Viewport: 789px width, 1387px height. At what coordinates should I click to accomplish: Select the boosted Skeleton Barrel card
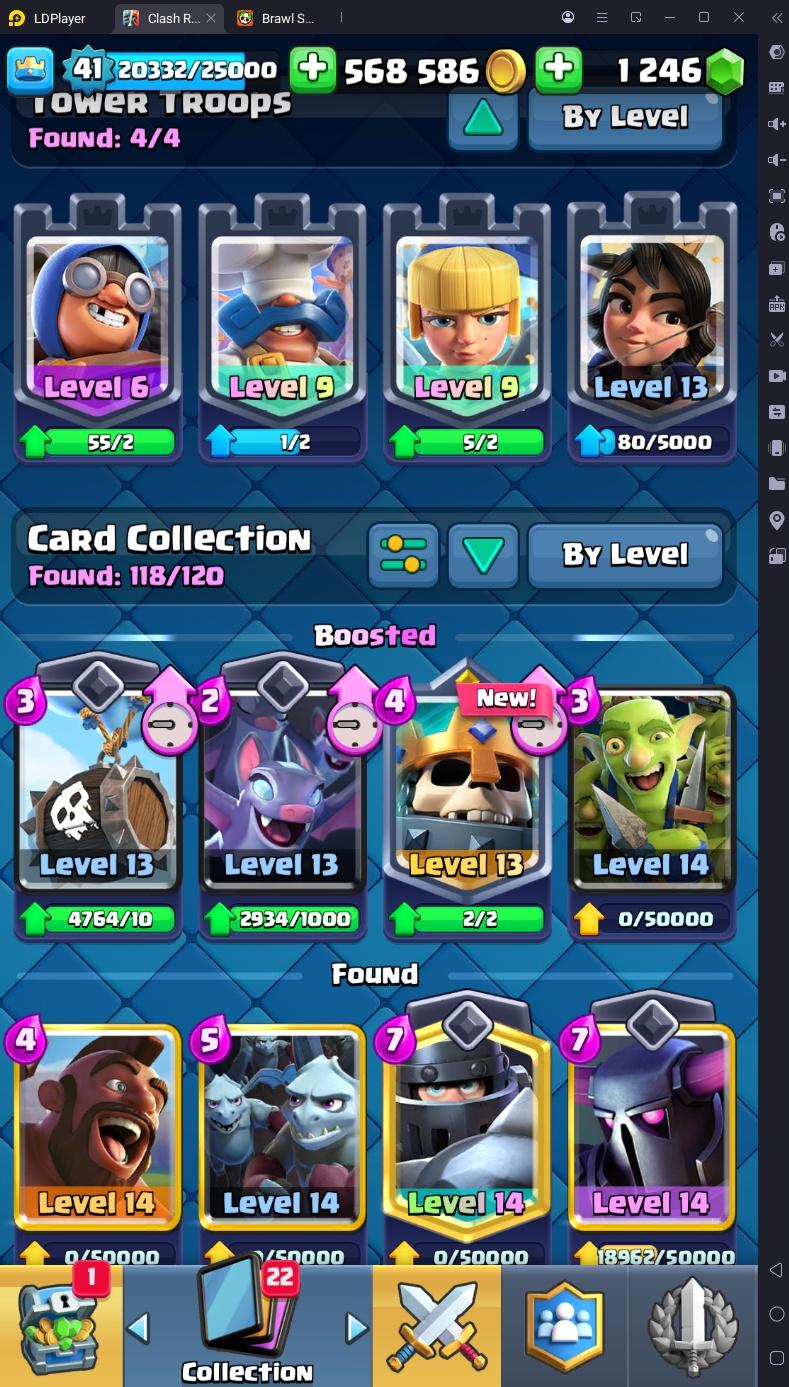(98, 790)
